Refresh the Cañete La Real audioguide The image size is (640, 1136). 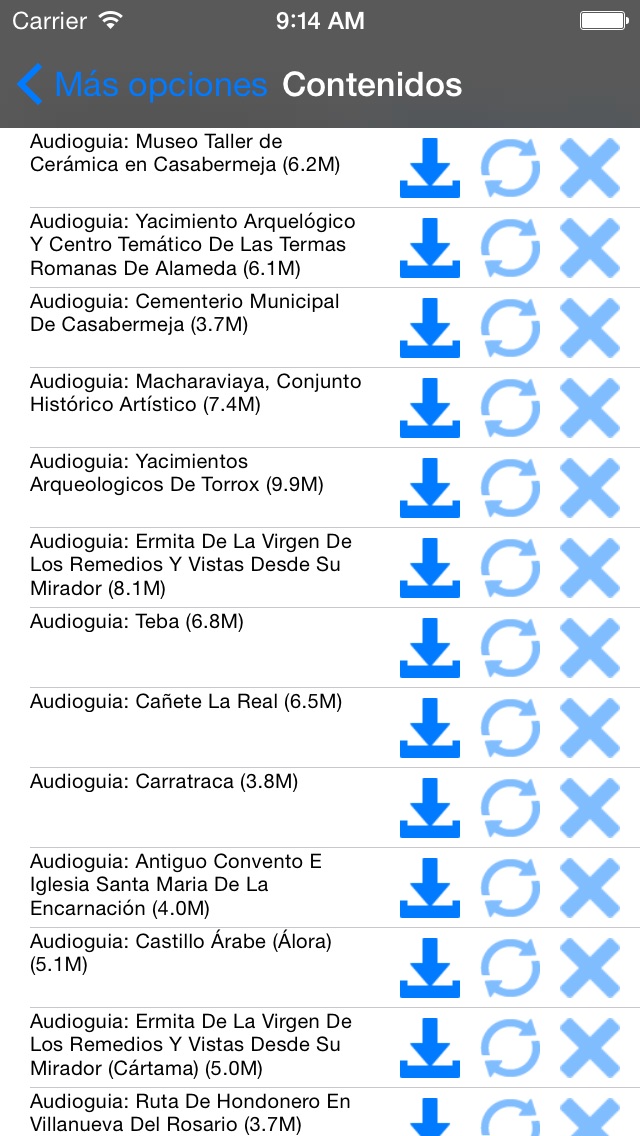[x=510, y=728]
